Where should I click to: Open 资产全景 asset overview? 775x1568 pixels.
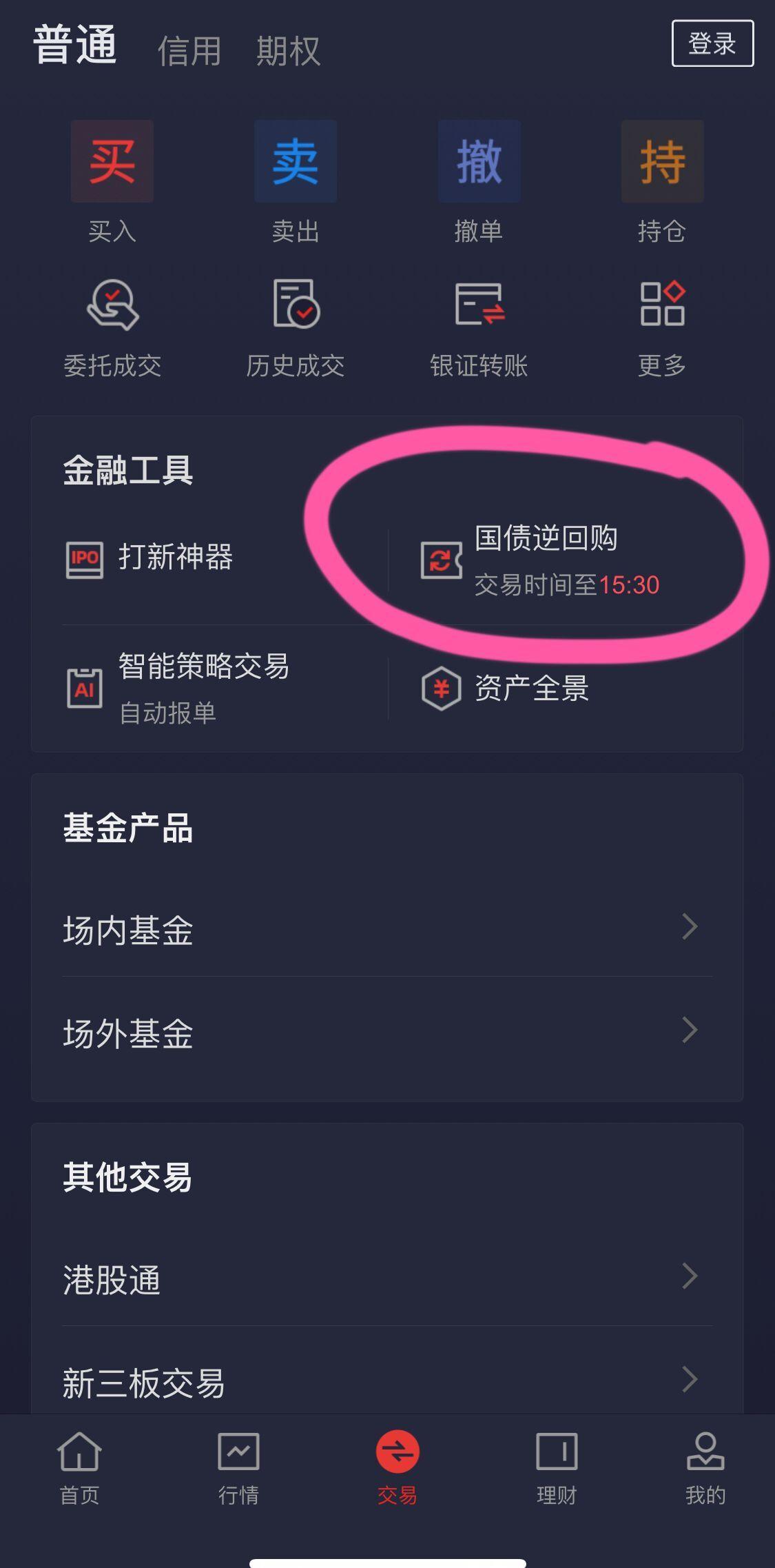click(x=530, y=688)
